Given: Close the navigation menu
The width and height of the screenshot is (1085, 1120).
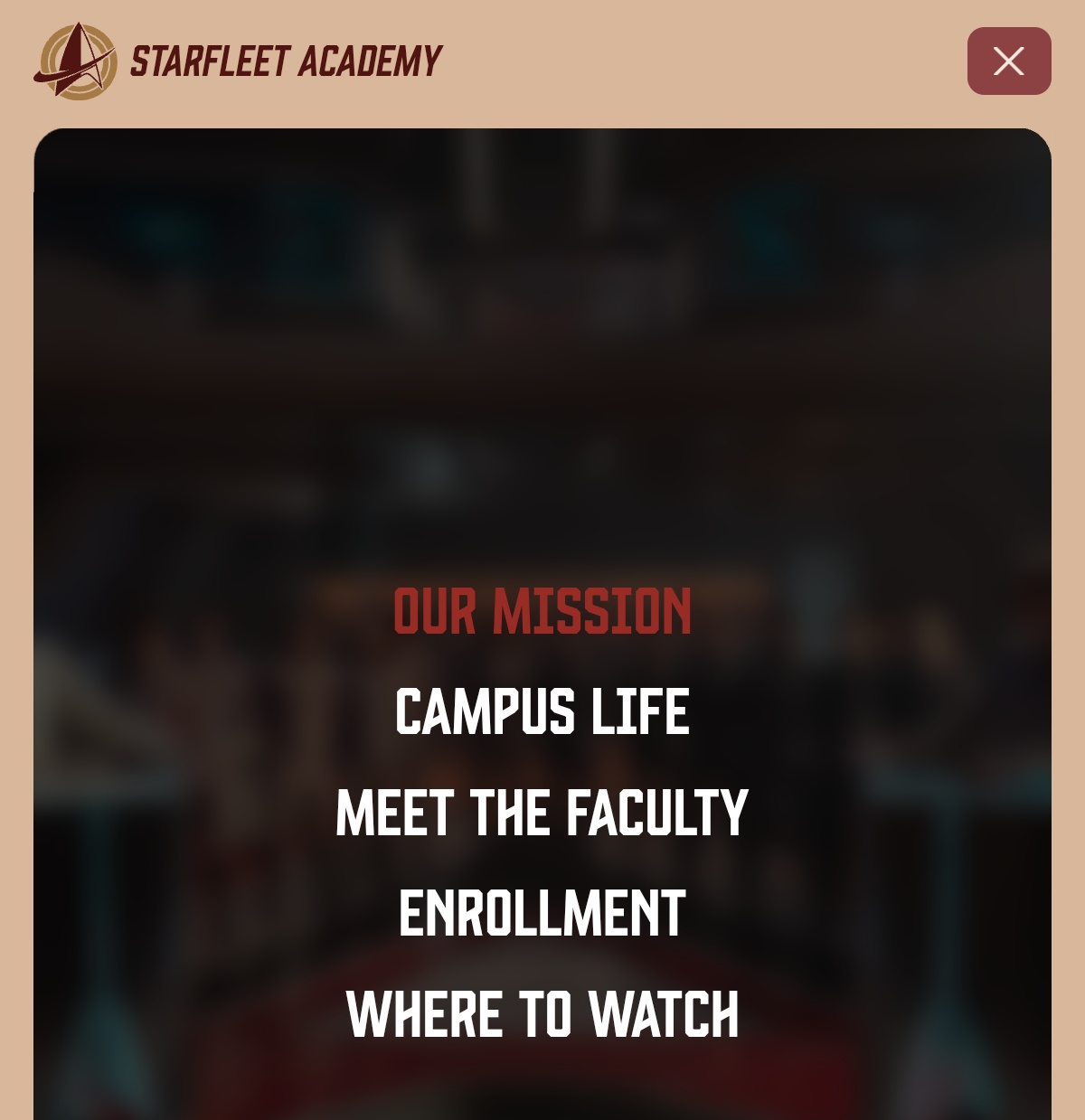Looking at the screenshot, I should [1008, 61].
